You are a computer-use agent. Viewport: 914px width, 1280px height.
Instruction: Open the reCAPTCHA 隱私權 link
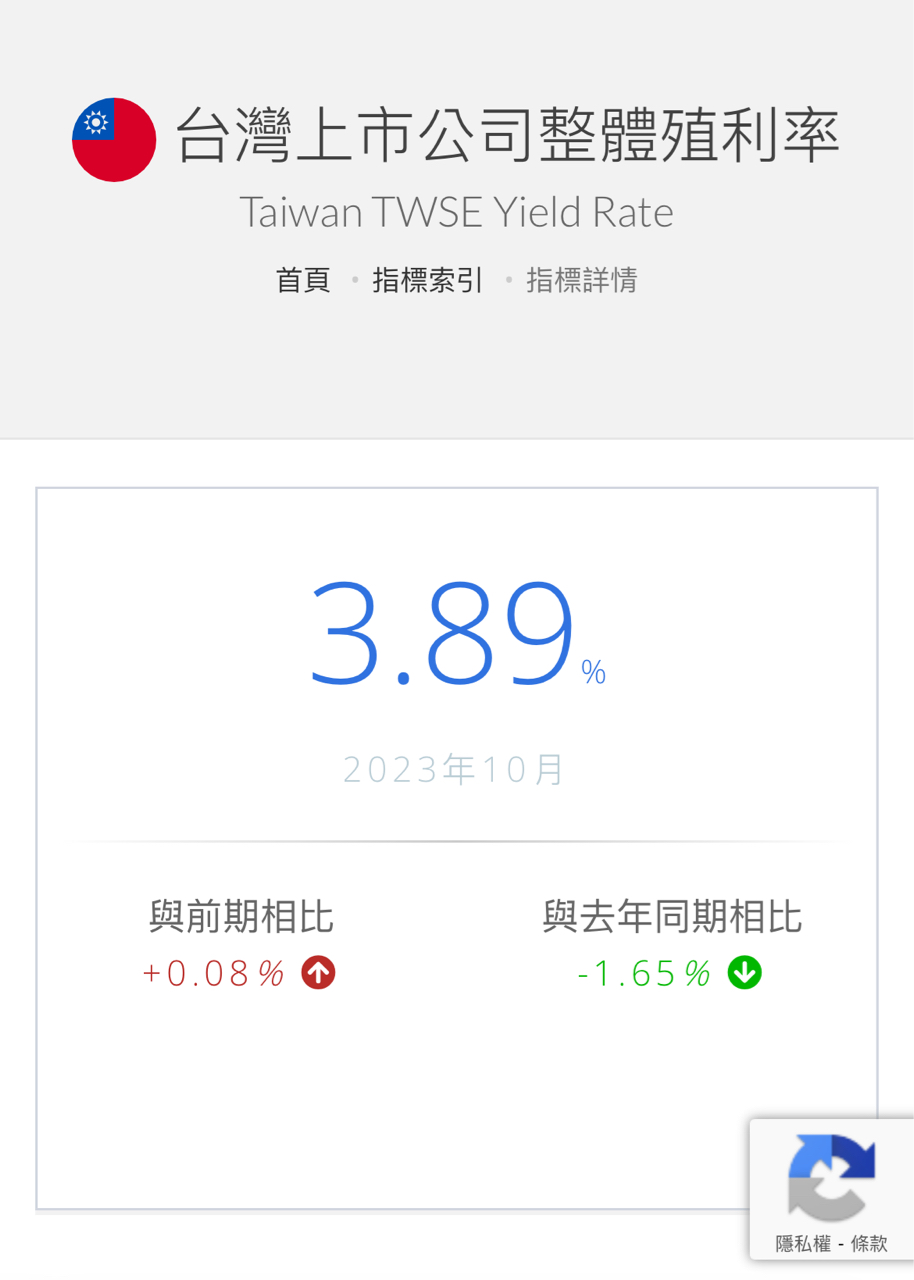point(803,1243)
